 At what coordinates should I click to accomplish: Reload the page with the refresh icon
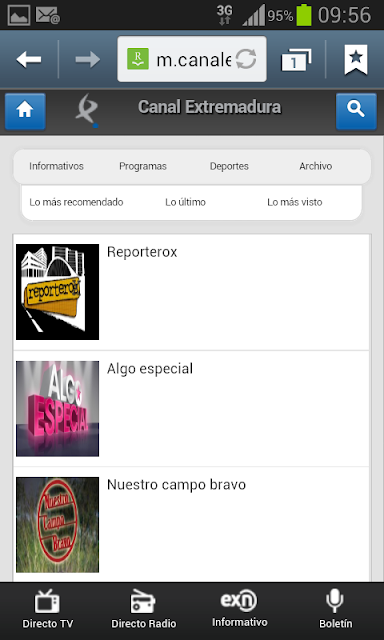coord(246,59)
